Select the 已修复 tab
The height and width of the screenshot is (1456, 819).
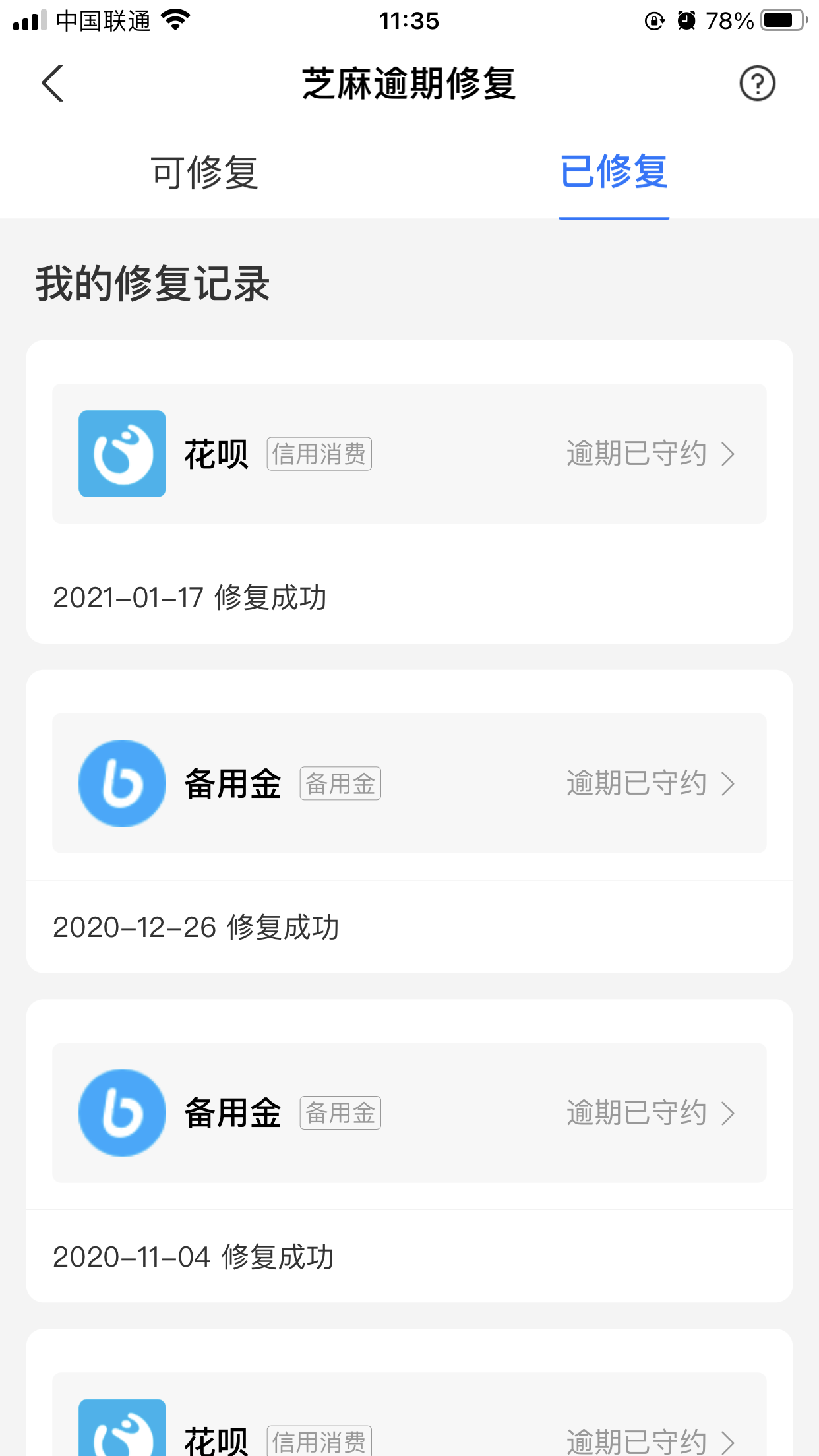tap(614, 171)
